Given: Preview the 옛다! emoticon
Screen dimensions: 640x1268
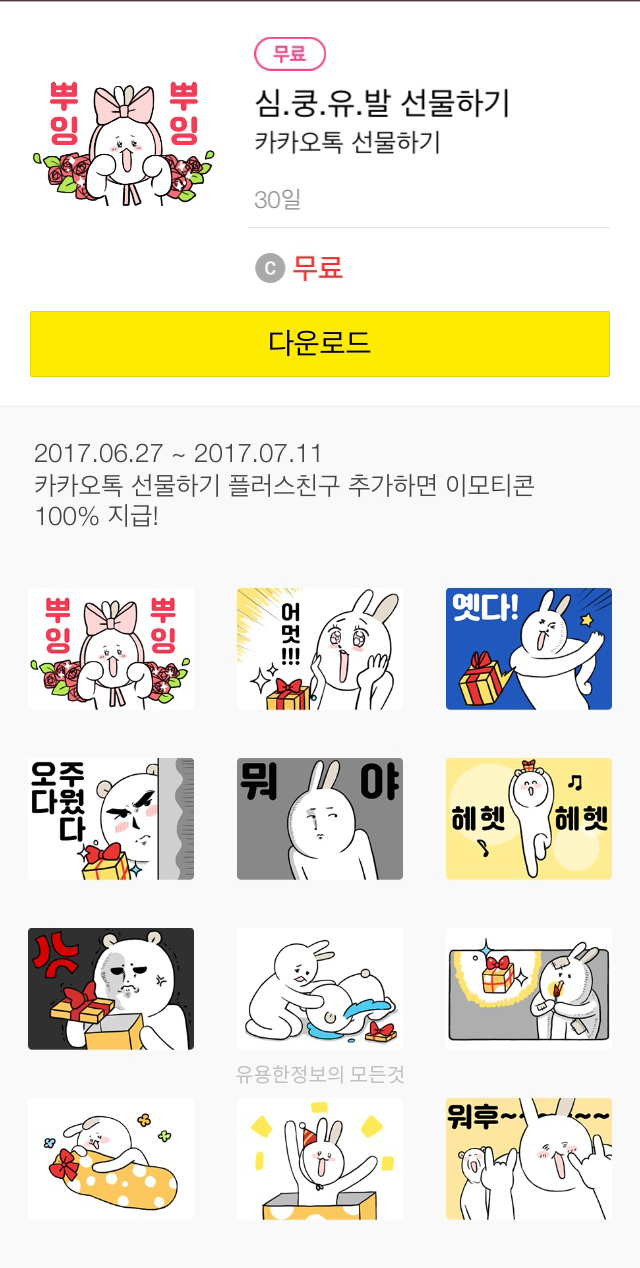Looking at the screenshot, I should click(x=529, y=649).
